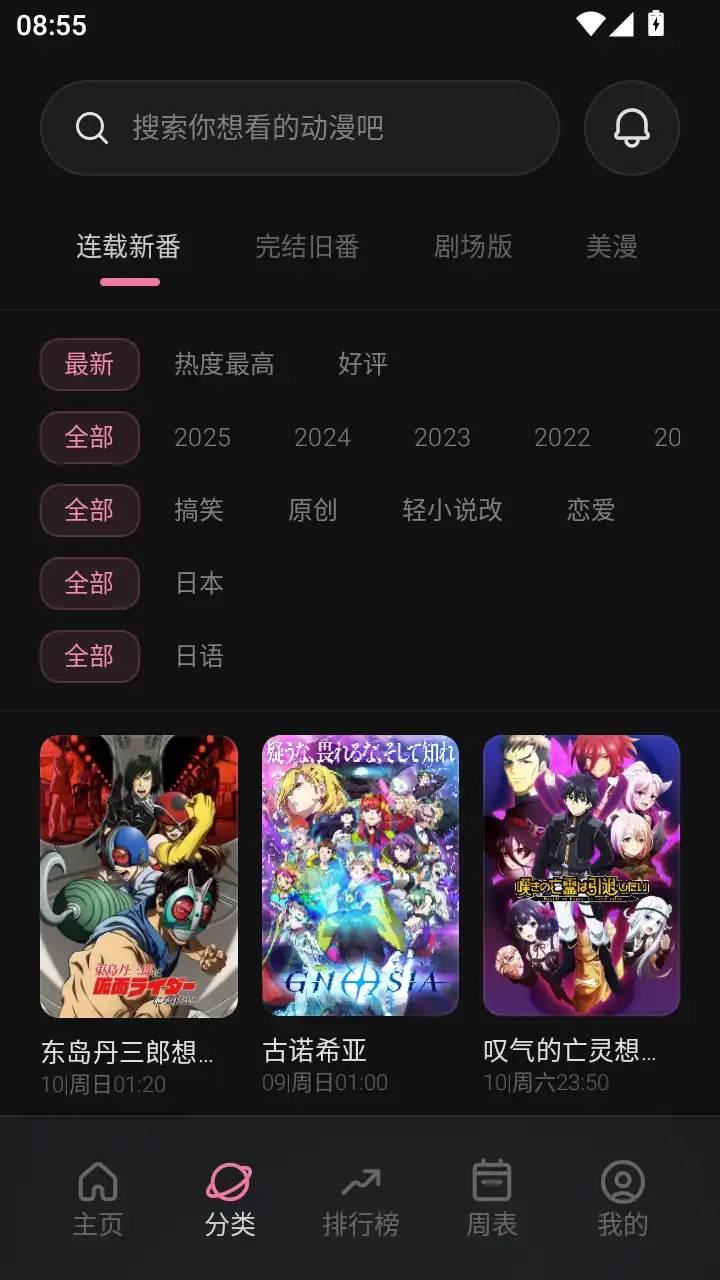Enable the 热度最高 sort option
This screenshot has height=1280, width=720.
coord(225,364)
